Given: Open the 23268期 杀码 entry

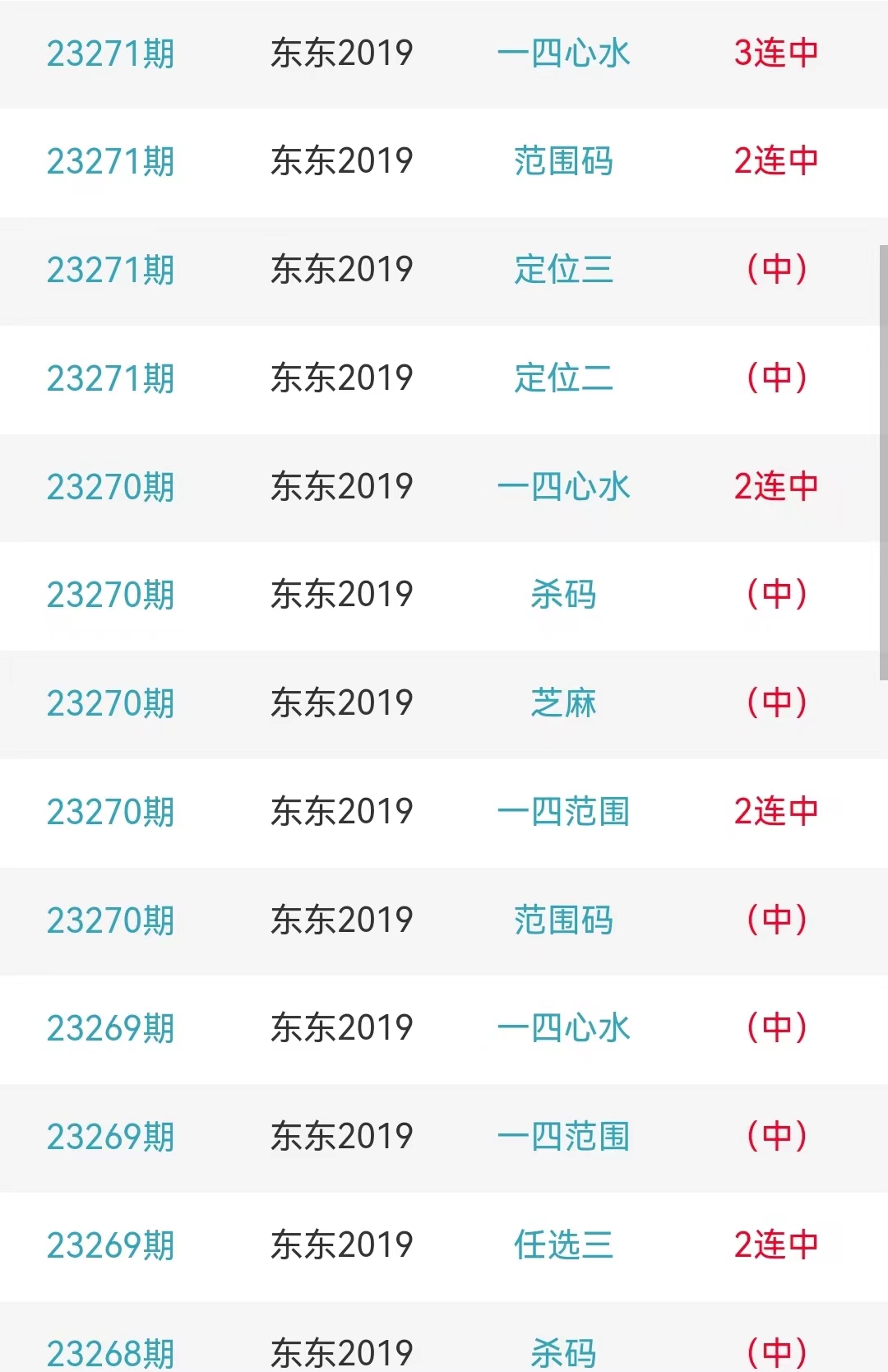Looking at the screenshot, I should point(563,1349).
